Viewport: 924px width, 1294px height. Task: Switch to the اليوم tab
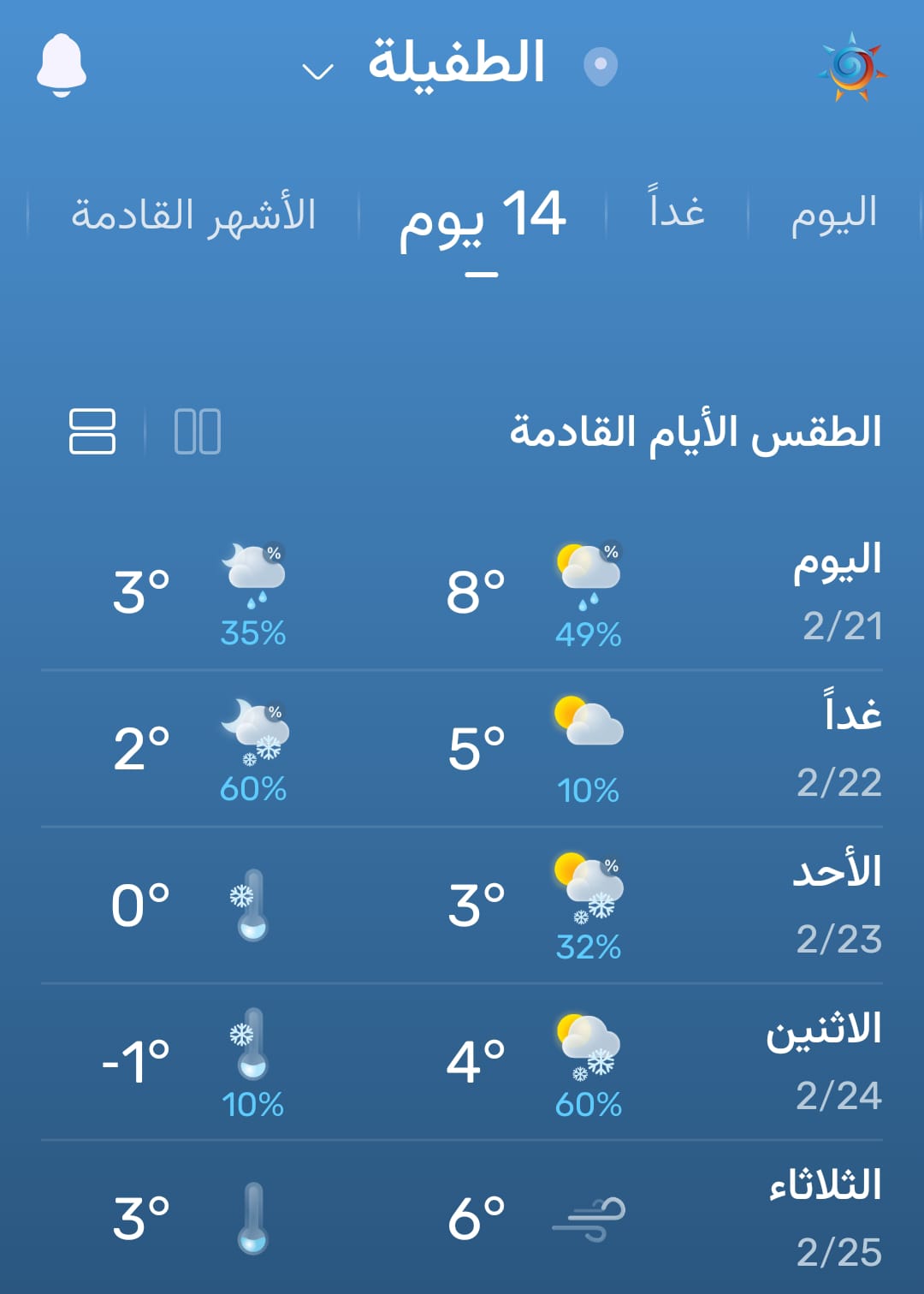(834, 213)
